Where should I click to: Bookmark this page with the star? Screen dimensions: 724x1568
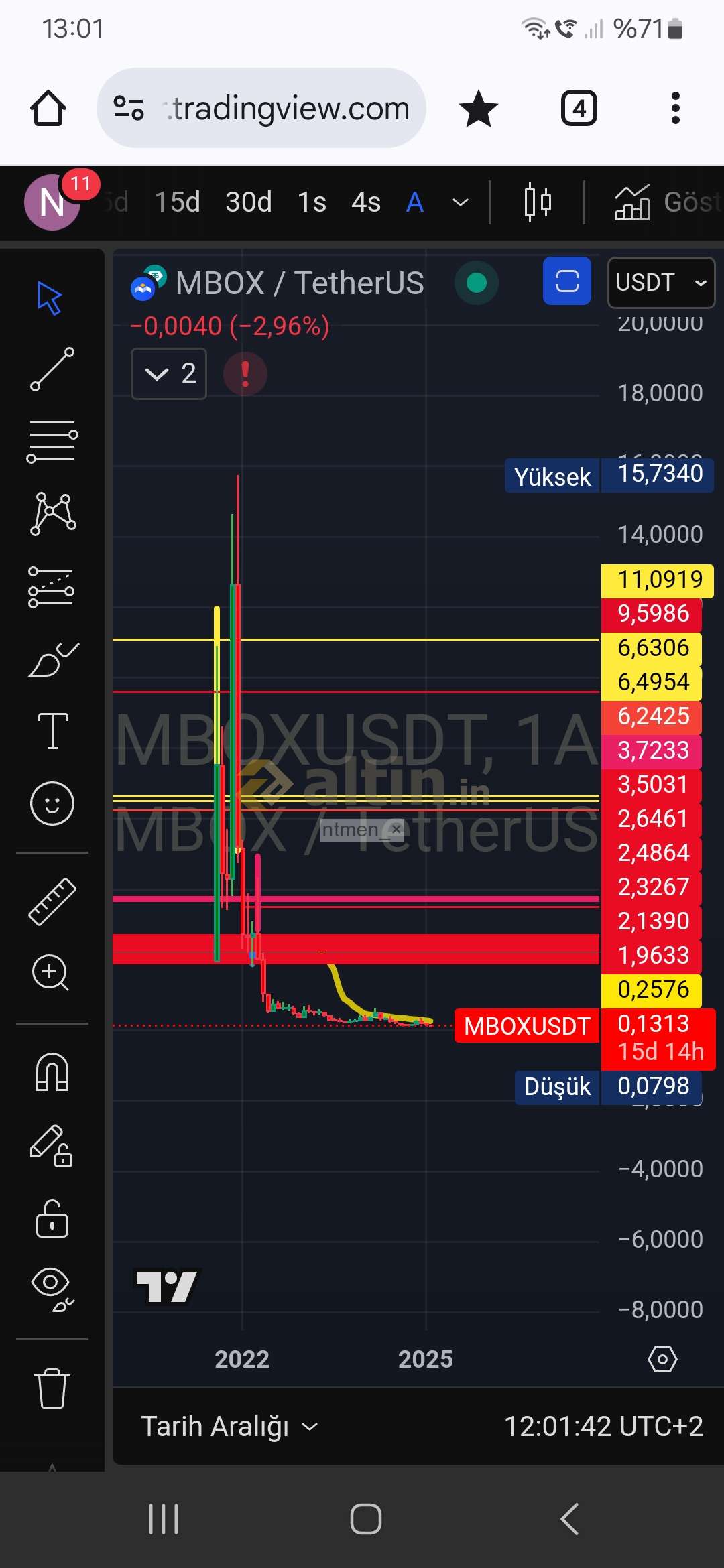[479, 109]
